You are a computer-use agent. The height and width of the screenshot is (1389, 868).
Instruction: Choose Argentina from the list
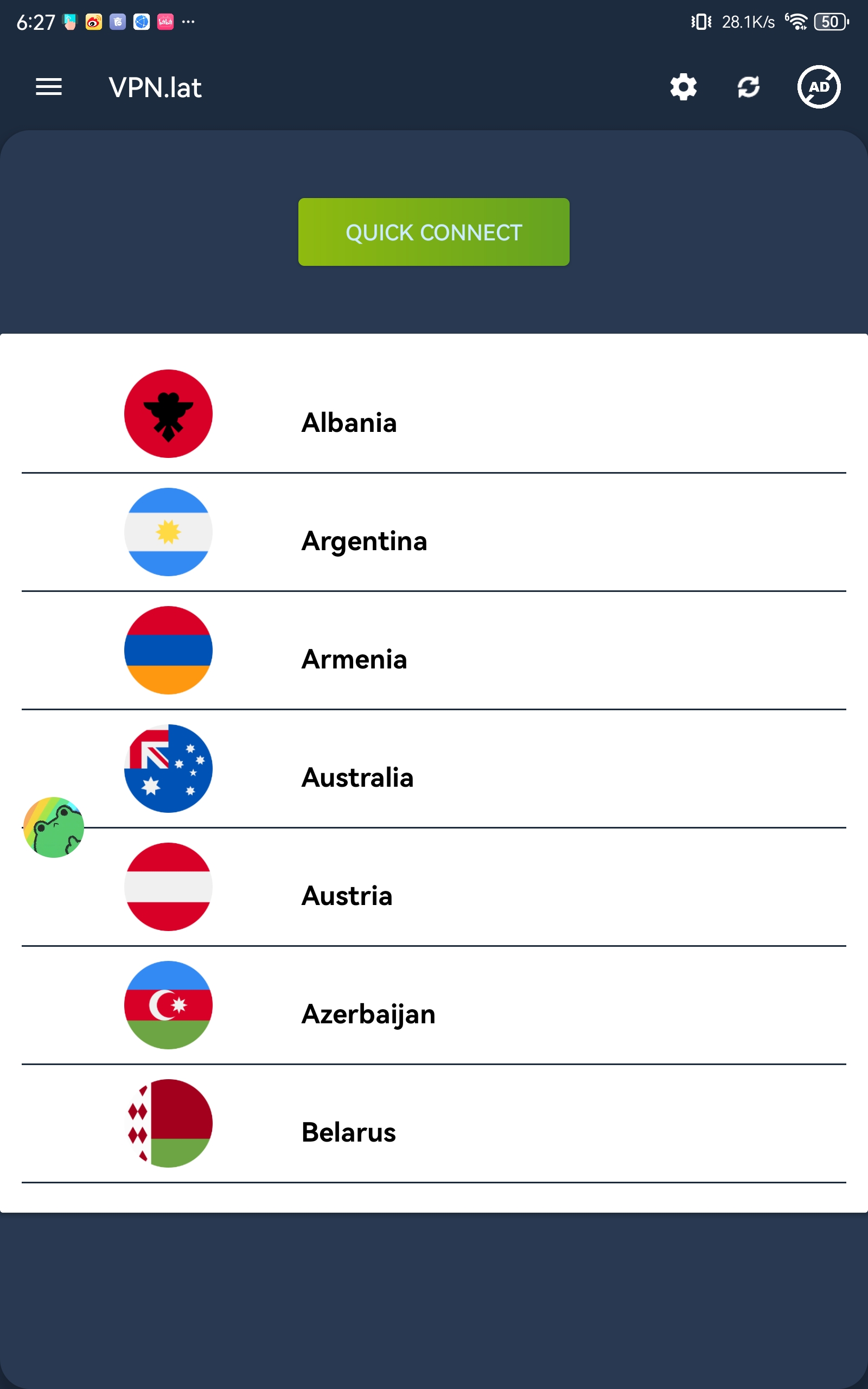pos(434,533)
